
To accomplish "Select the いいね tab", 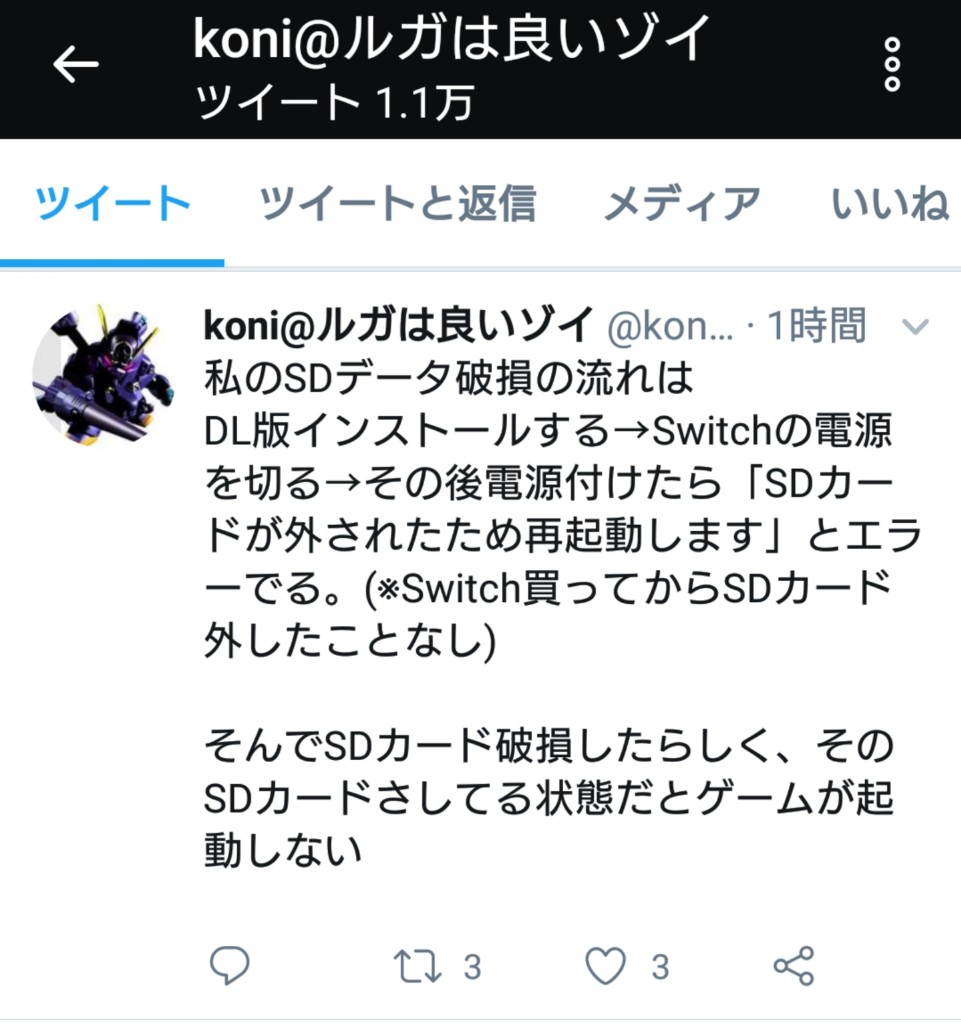I will [889, 204].
